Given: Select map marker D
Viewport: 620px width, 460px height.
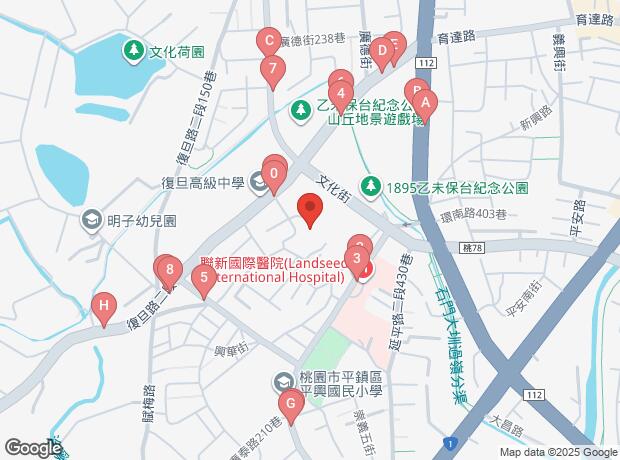Looking at the screenshot, I should click(x=381, y=50).
